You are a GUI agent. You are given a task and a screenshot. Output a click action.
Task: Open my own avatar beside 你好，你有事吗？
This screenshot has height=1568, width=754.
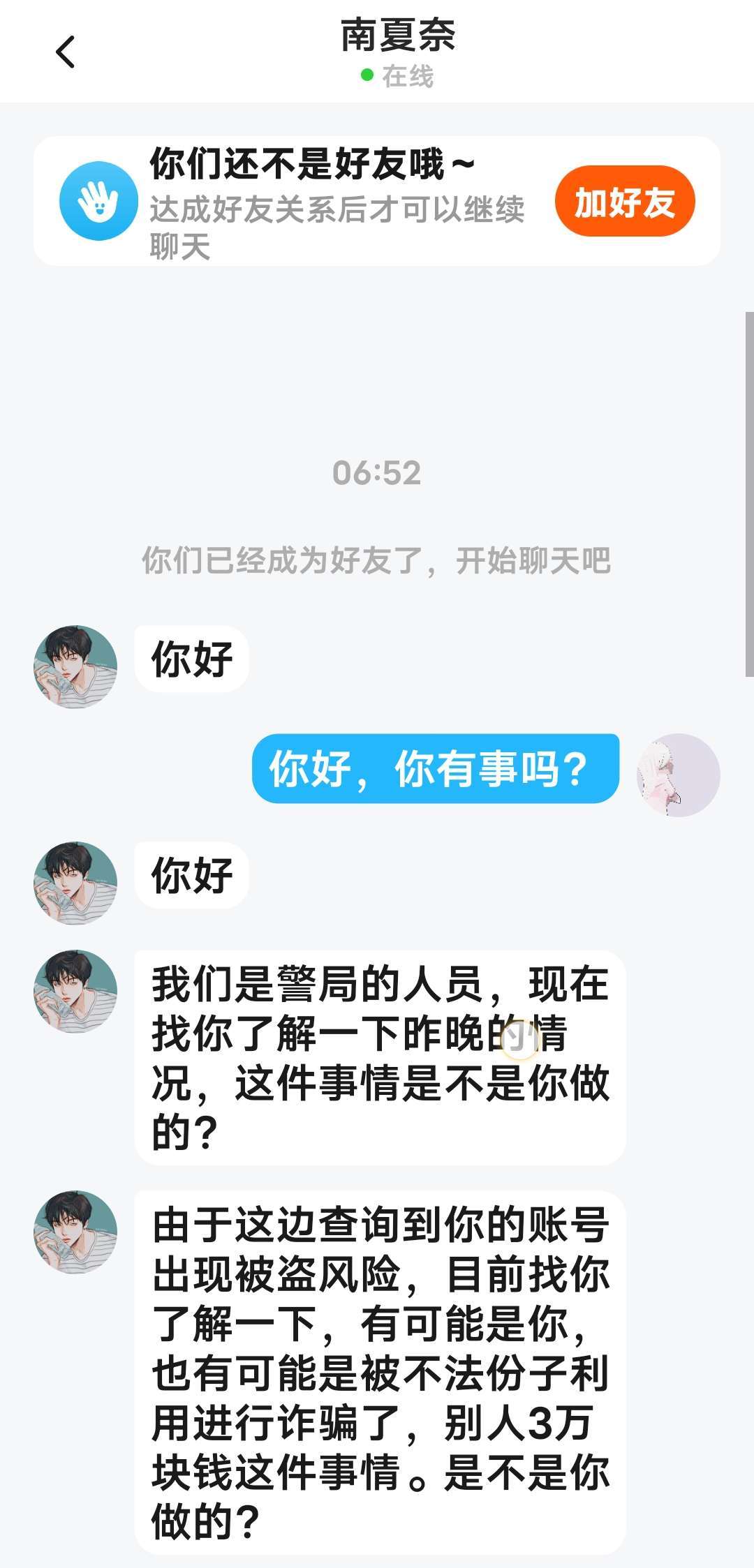tap(678, 775)
